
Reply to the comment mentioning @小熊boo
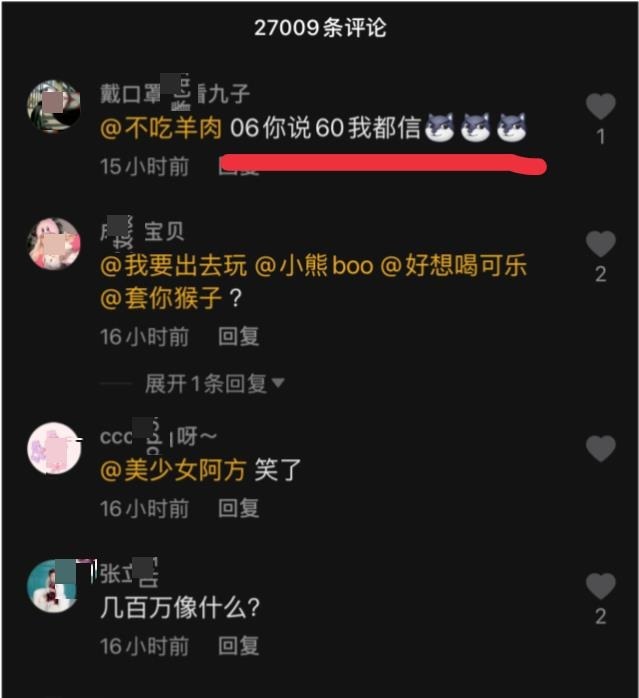click(239, 337)
